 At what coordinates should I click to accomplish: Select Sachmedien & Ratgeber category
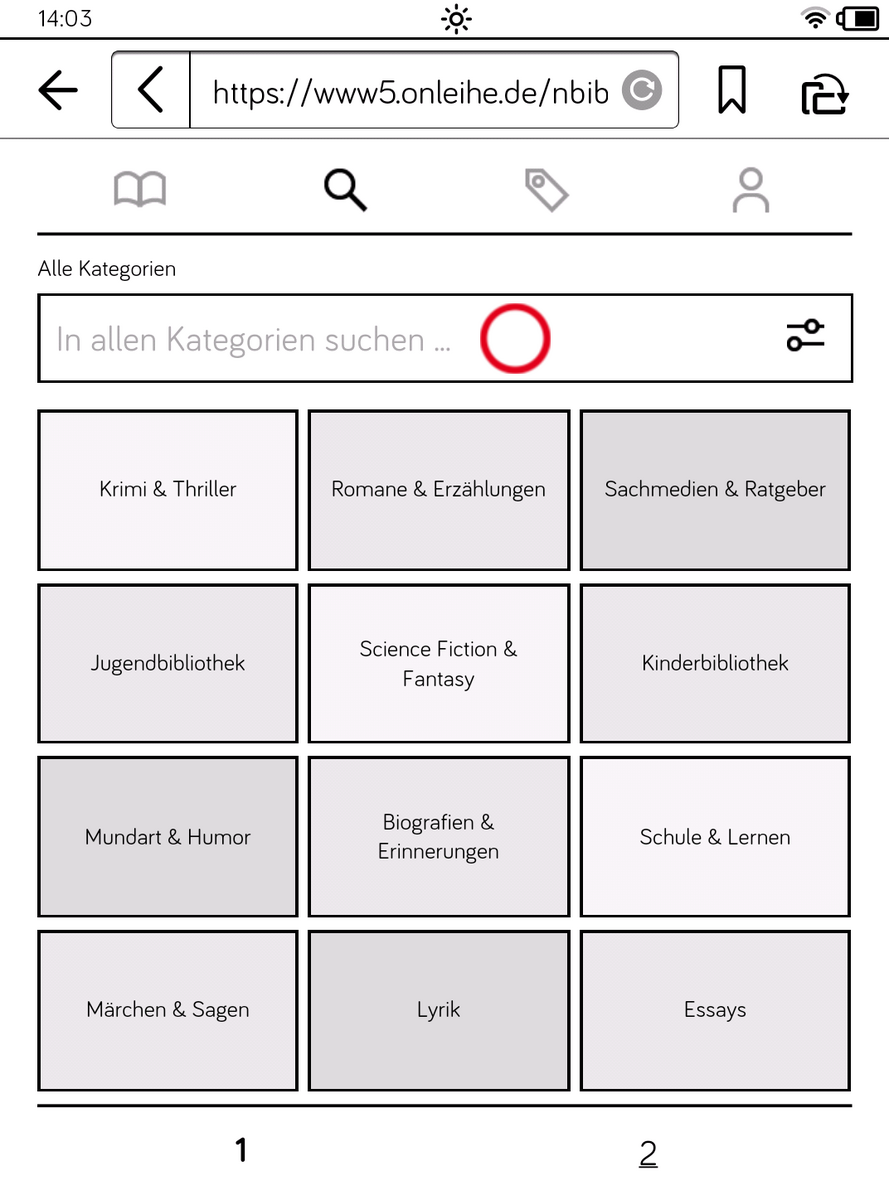point(715,490)
